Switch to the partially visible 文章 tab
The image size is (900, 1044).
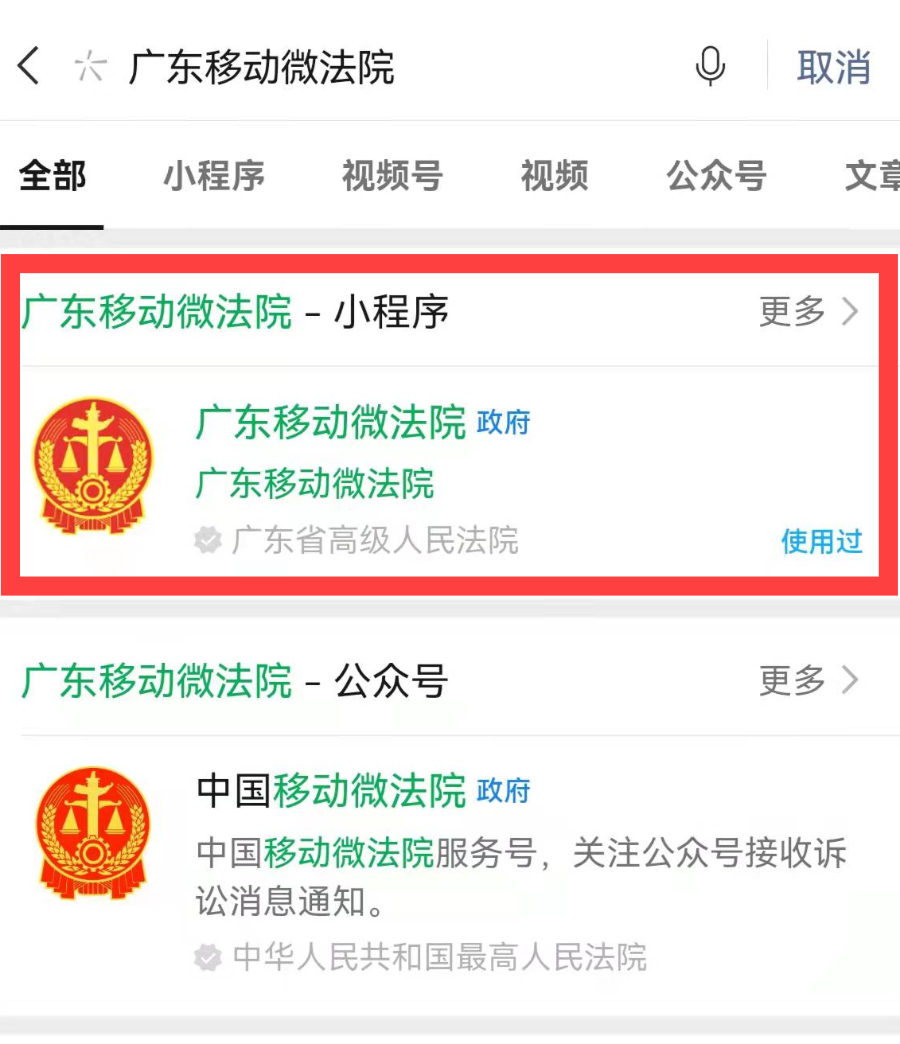coord(871,176)
